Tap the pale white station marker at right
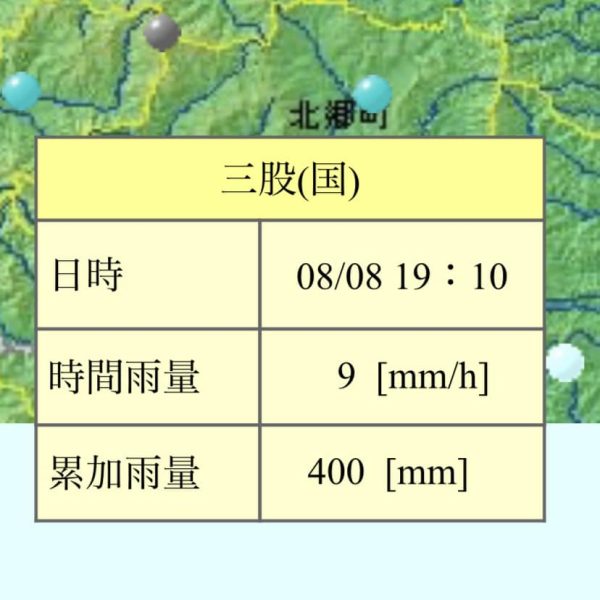Viewport: 600px width, 600px height. click(566, 362)
